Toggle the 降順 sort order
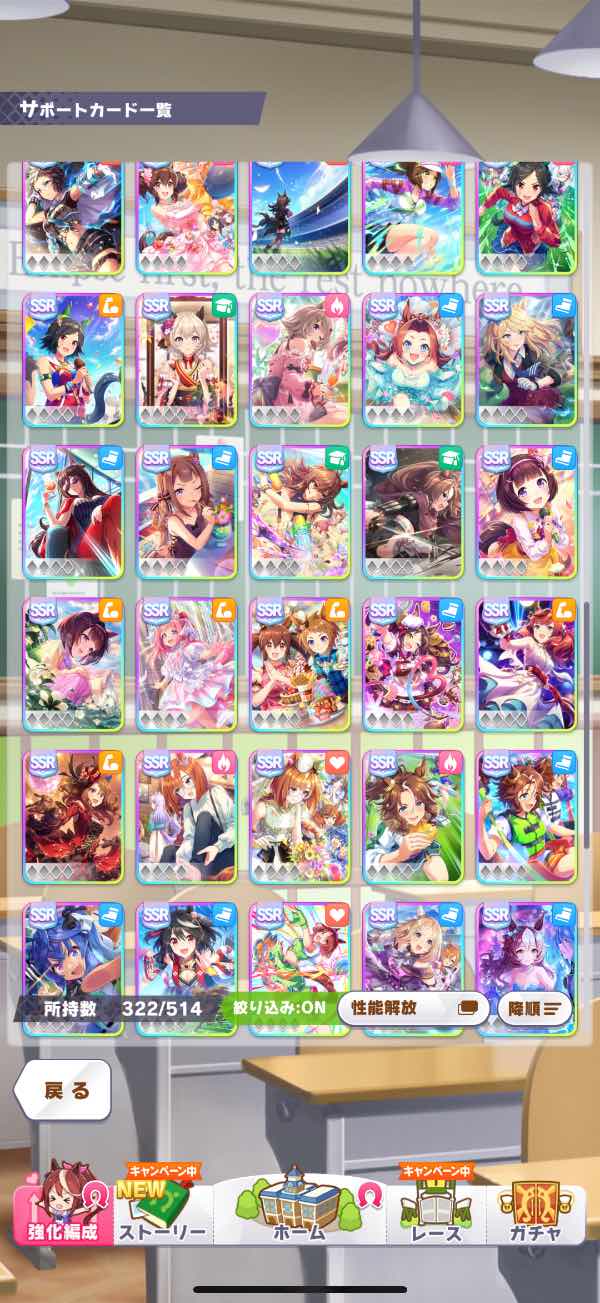The width and height of the screenshot is (600, 1303). click(534, 1008)
